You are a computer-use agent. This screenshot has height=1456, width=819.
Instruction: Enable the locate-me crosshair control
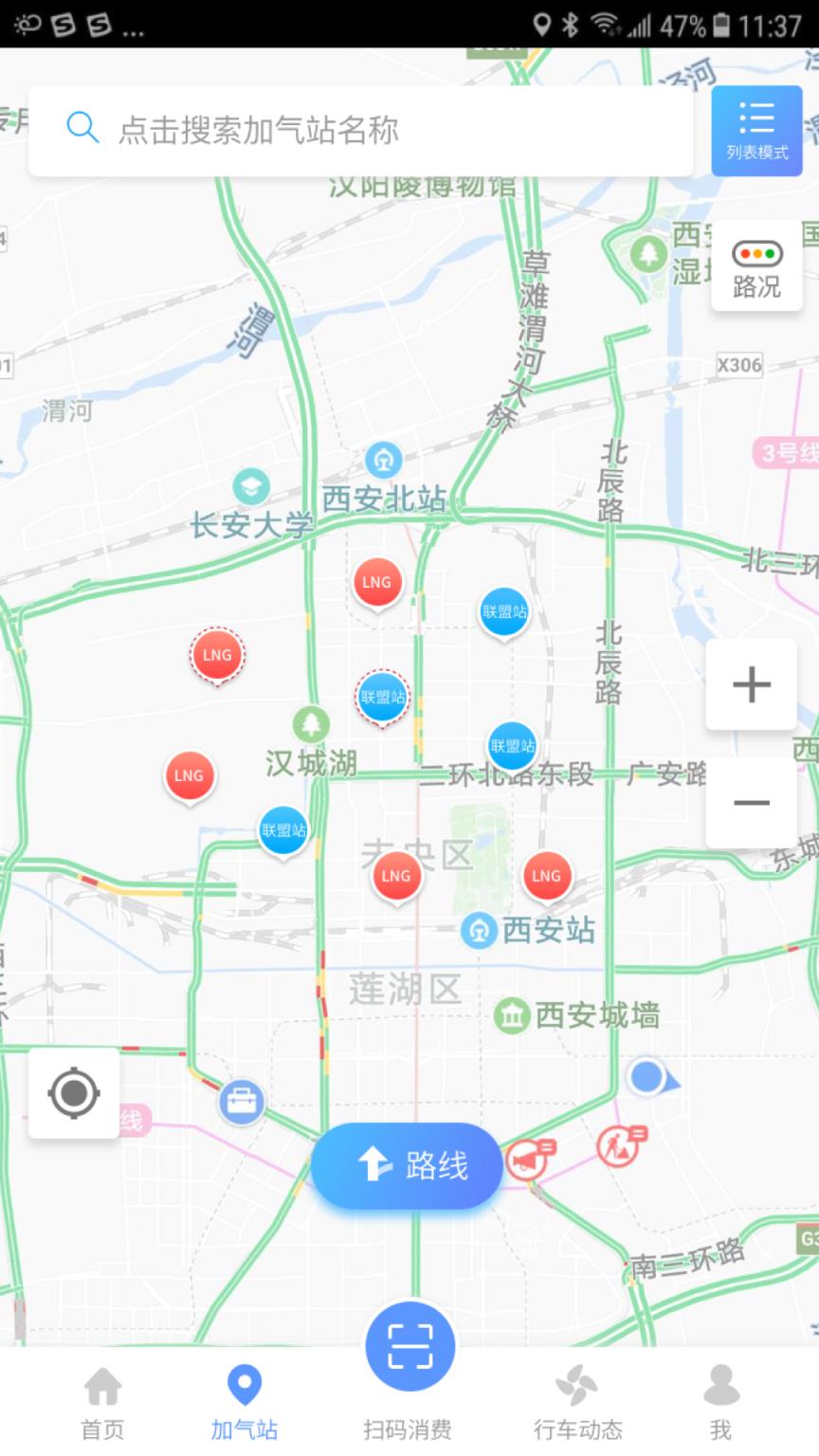point(73,1092)
